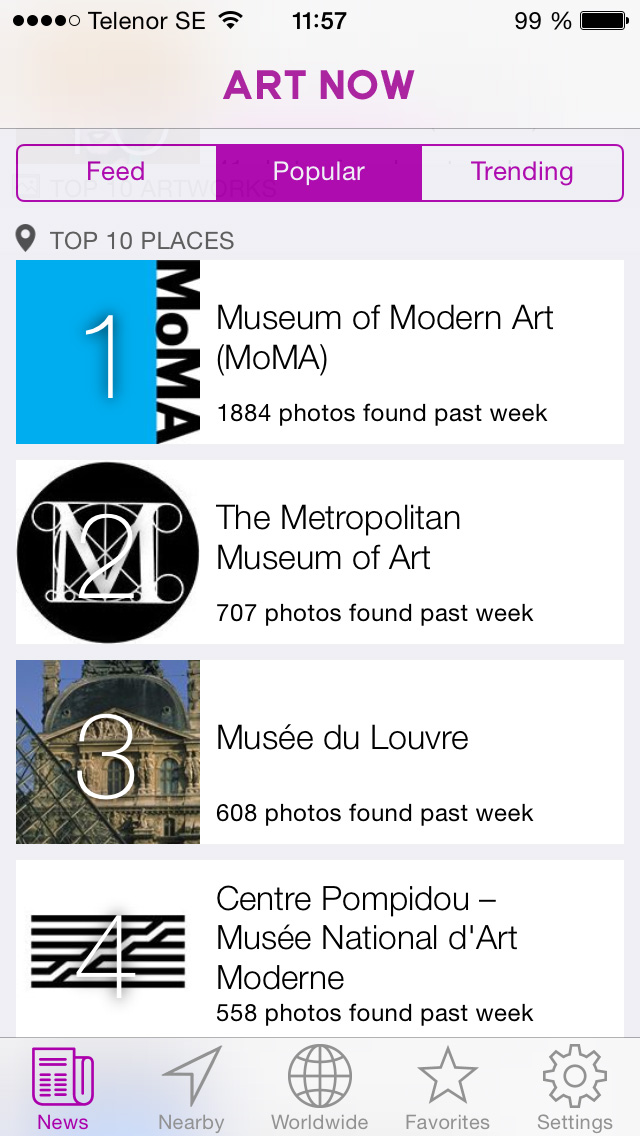Select the Popular segment
Screen dimensions: 640x1136
(319, 172)
